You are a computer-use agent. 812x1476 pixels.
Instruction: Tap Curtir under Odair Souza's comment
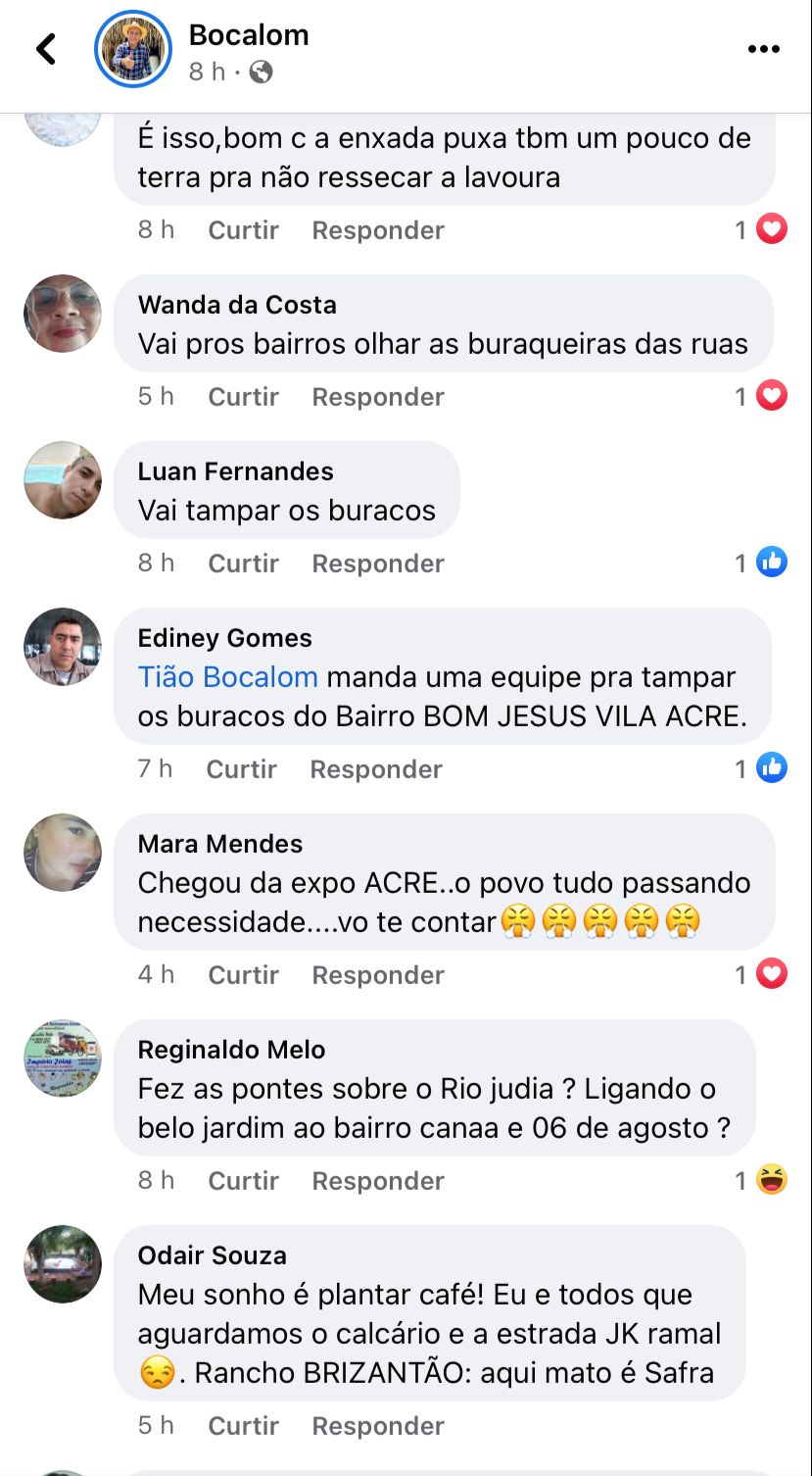tap(243, 1426)
